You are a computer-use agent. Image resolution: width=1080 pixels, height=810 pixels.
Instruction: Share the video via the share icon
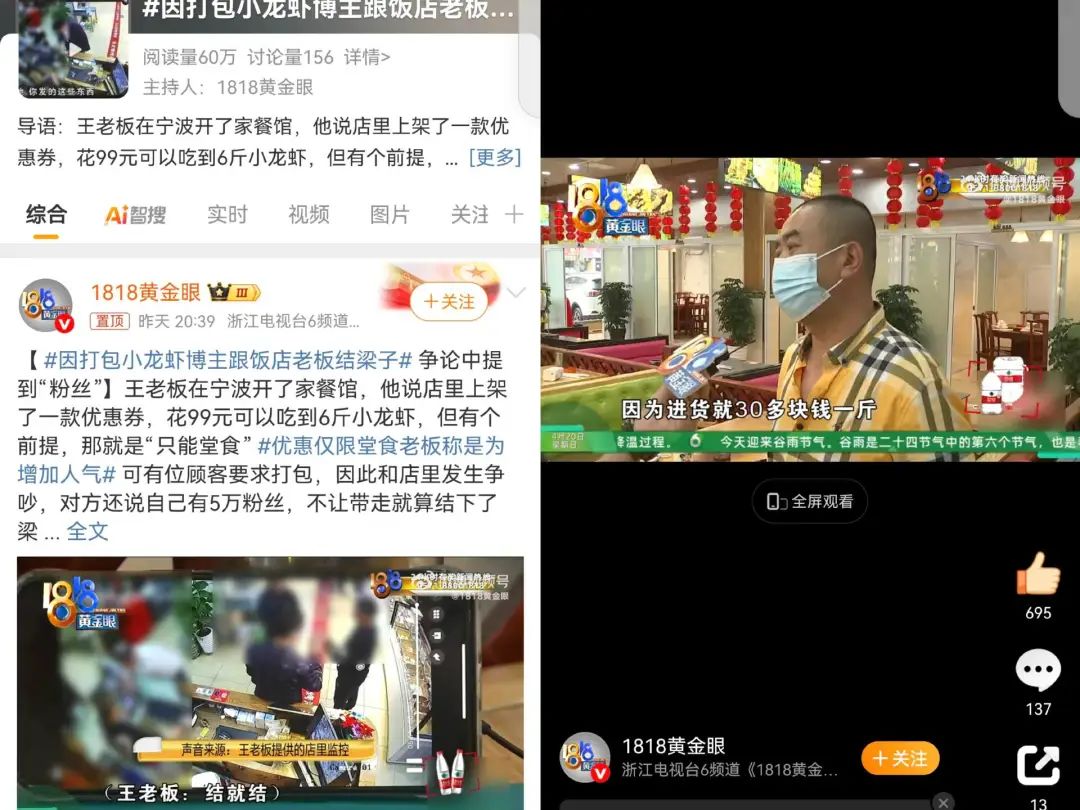[1038, 766]
